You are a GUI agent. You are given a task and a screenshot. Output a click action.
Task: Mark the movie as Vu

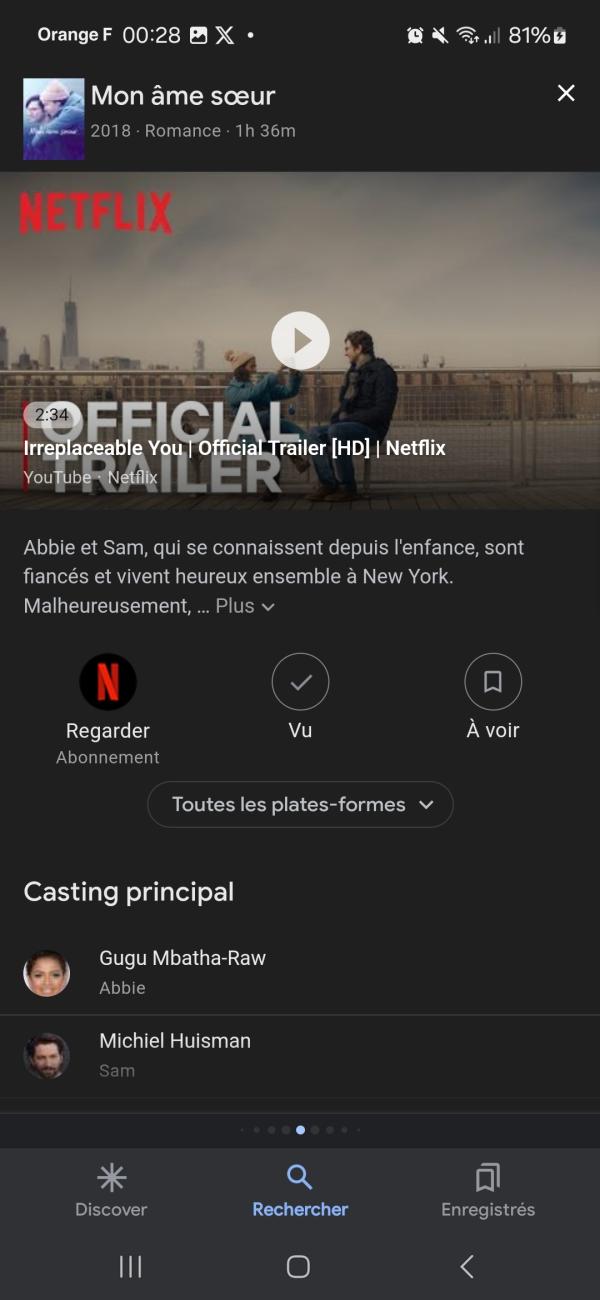pyautogui.click(x=300, y=683)
